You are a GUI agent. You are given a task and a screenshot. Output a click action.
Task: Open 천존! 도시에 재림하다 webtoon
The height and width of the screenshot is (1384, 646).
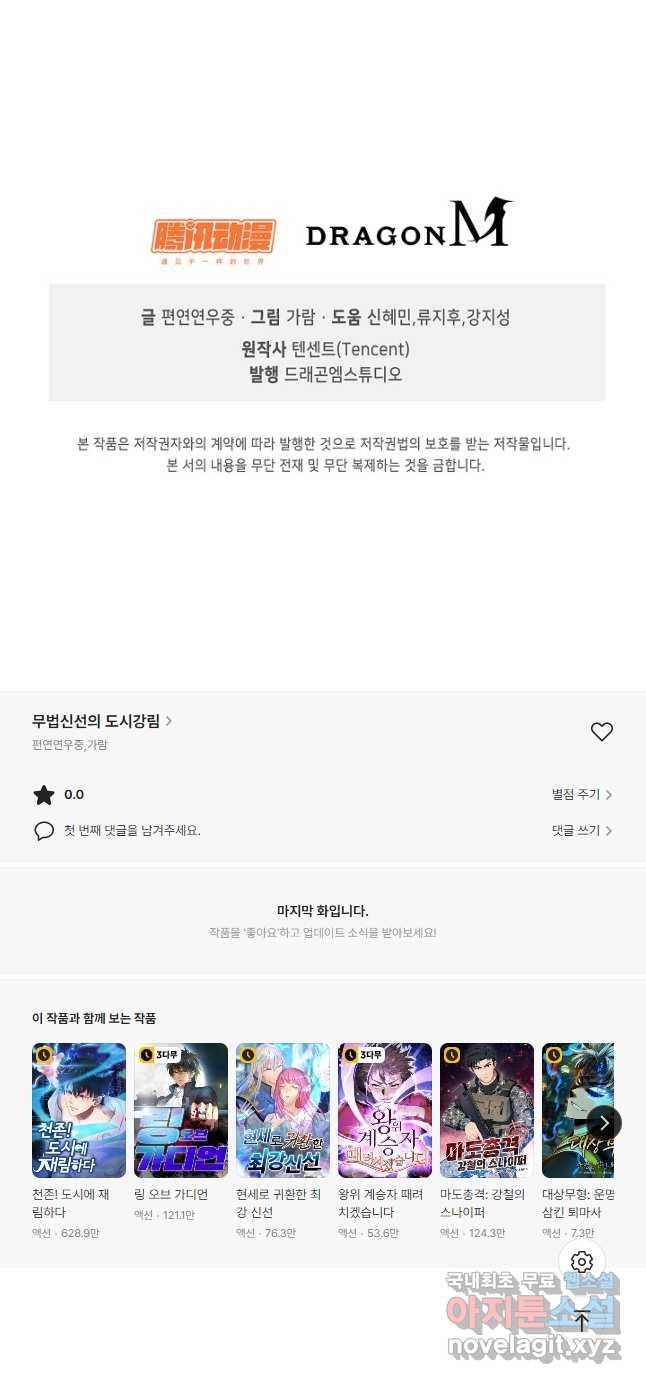pyautogui.click(x=79, y=1111)
